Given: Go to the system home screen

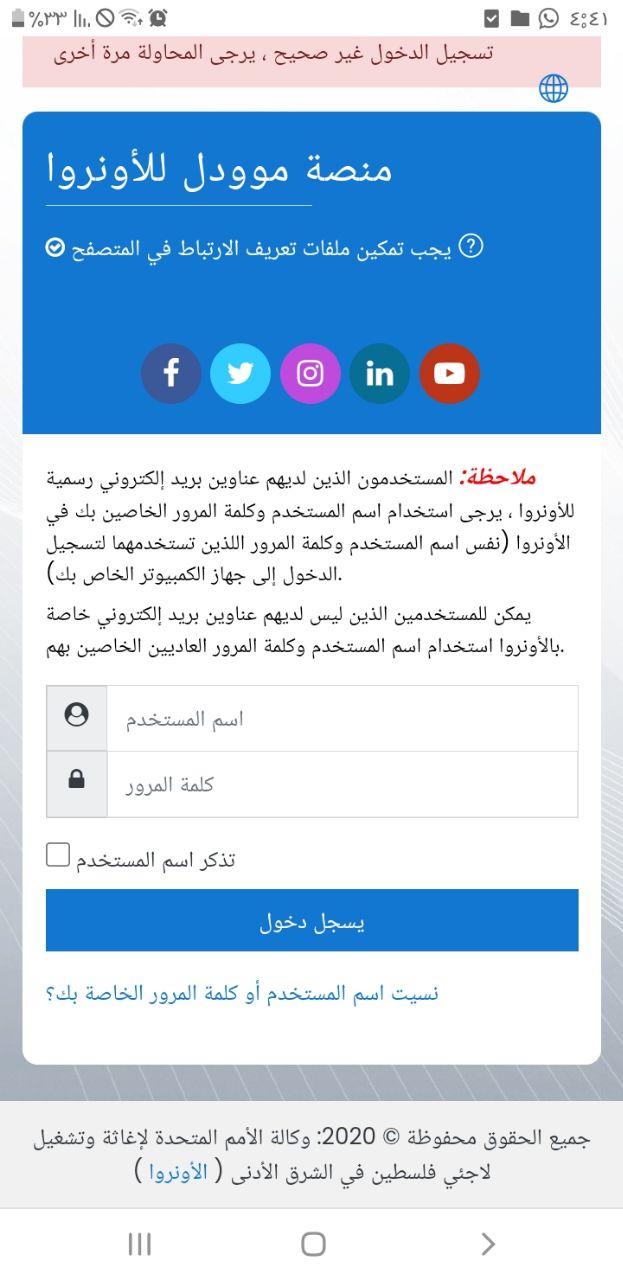Looking at the screenshot, I should (x=313, y=1243).
